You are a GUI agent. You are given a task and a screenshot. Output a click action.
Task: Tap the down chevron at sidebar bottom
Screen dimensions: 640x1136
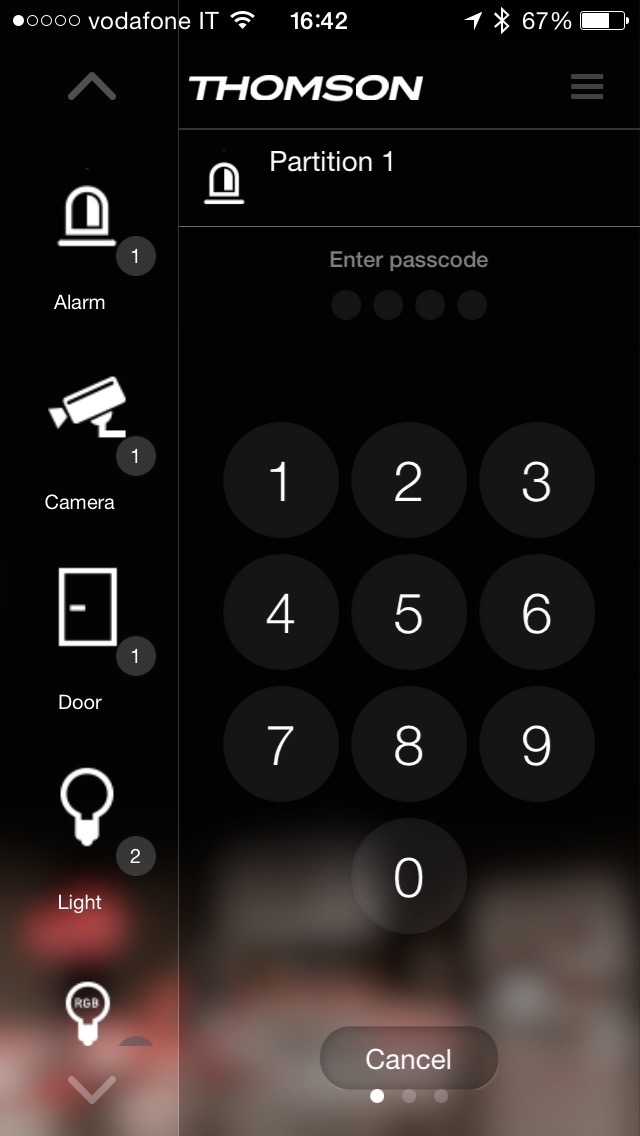tap(92, 1088)
